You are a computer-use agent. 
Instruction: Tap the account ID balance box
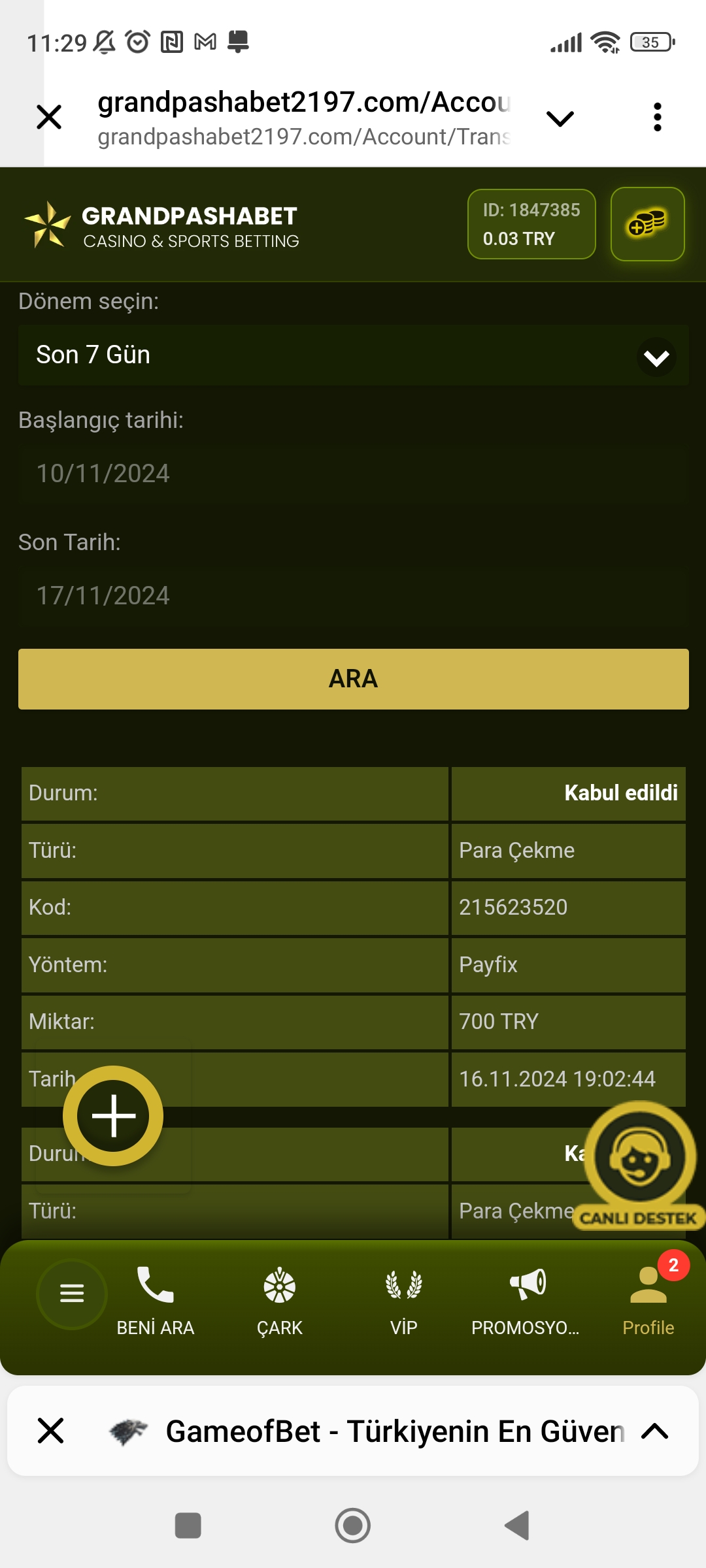[x=531, y=224]
